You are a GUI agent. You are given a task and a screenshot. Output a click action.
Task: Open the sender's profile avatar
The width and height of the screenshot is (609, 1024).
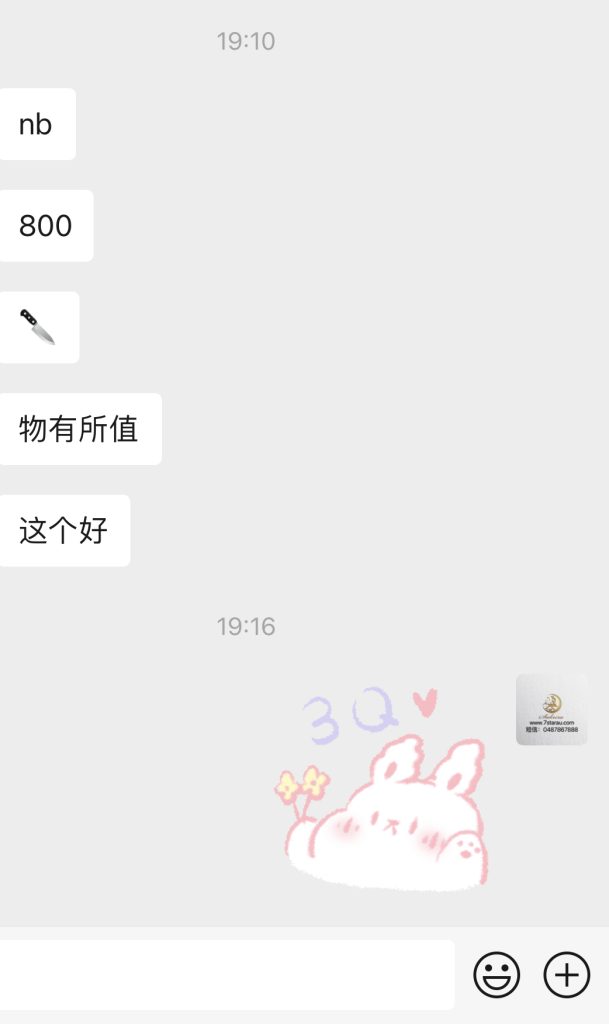(x=551, y=709)
